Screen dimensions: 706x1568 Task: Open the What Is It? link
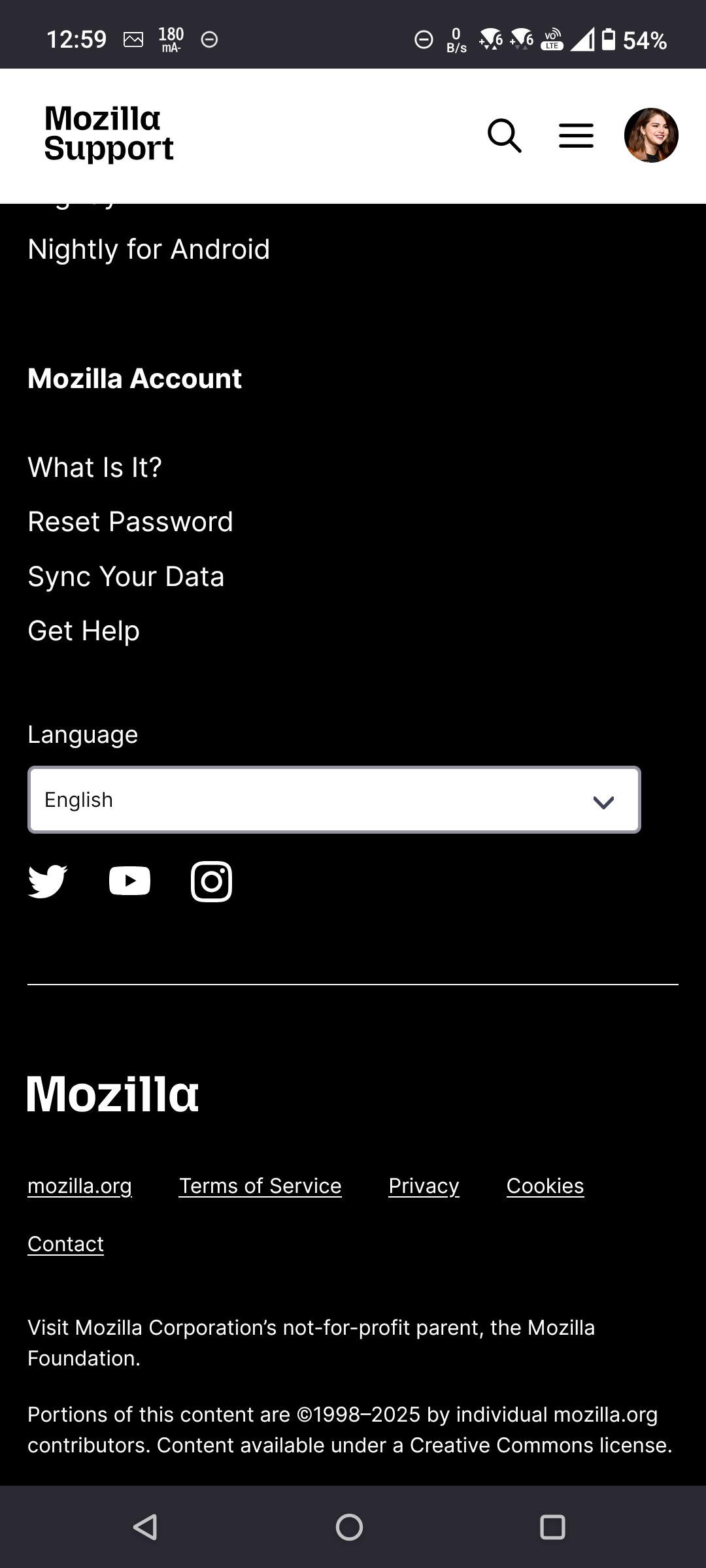[x=95, y=467]
